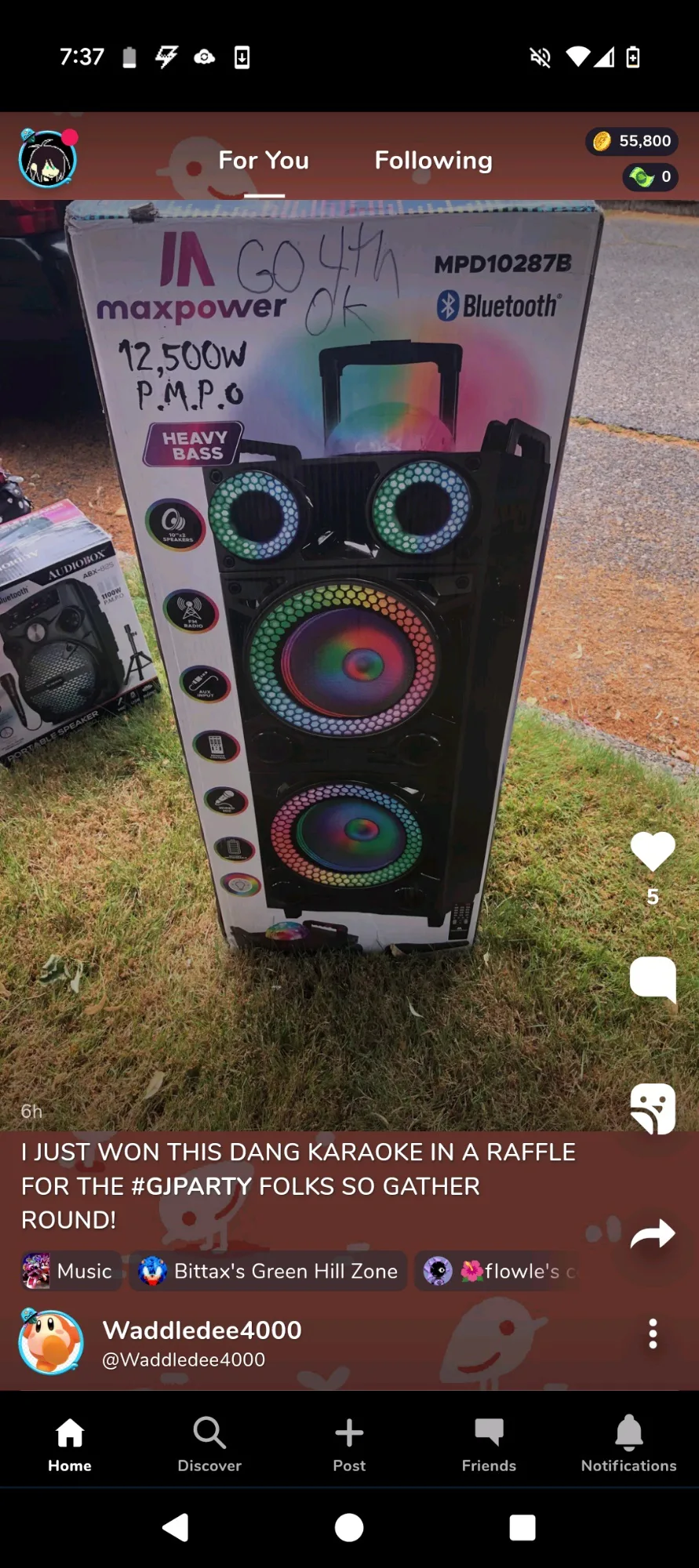
Task: Open the 55,800 coins balance
Action: pos(632,141)
